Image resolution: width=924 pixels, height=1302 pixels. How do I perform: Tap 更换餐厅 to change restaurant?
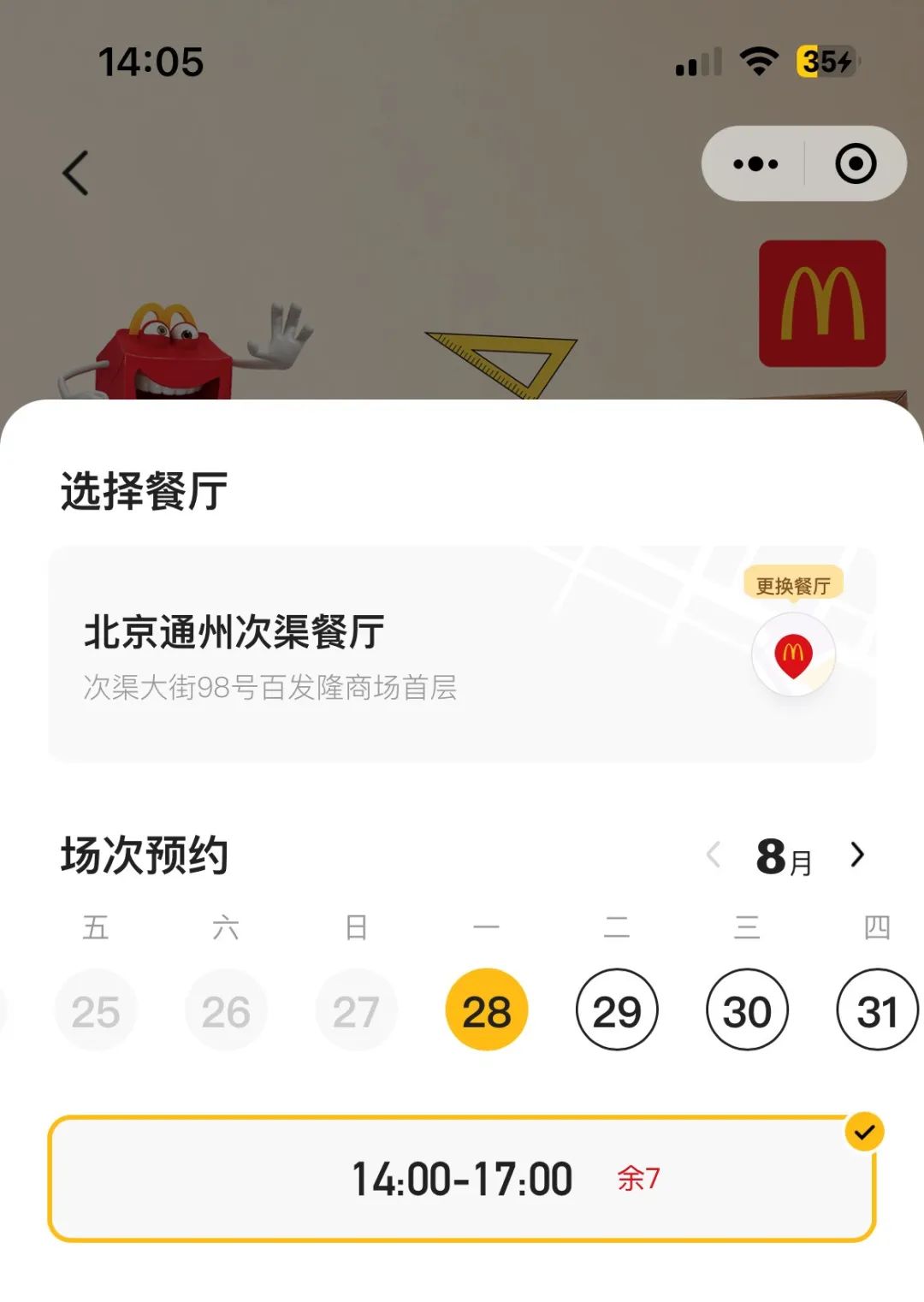click(x=793, y=586)
